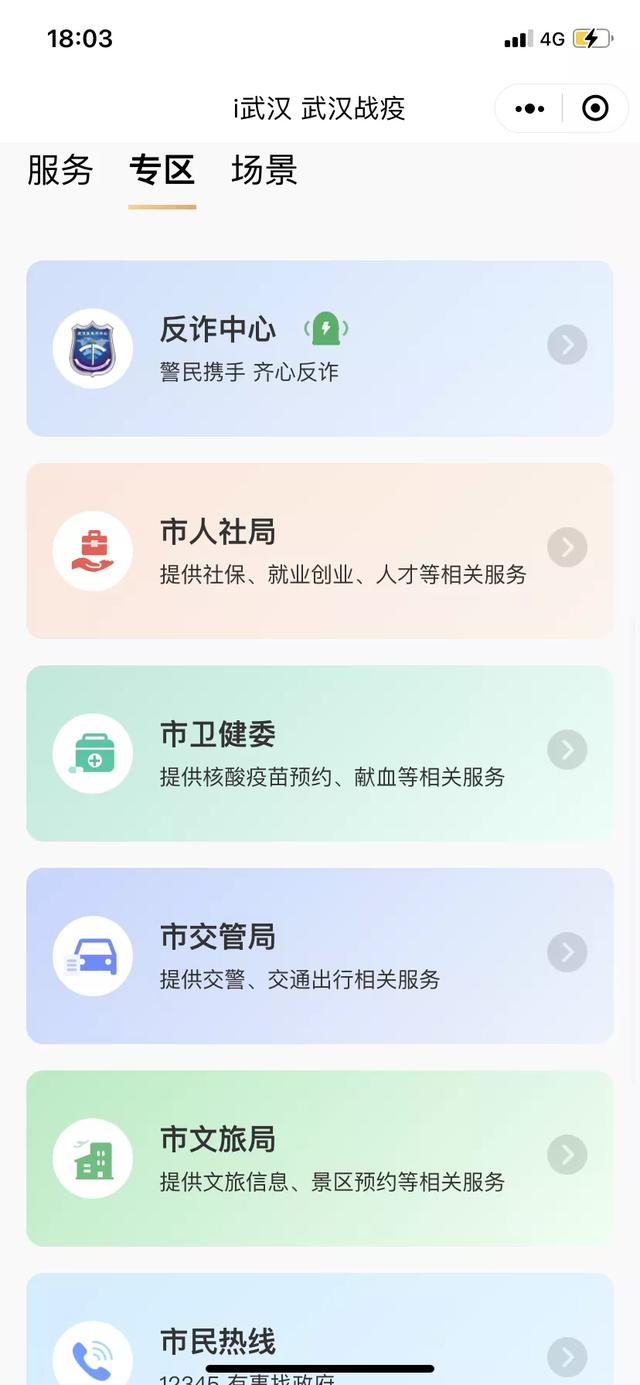Open the 市卫健委 card
Screen dimensions: 640x1385
[x=320, y=753]
